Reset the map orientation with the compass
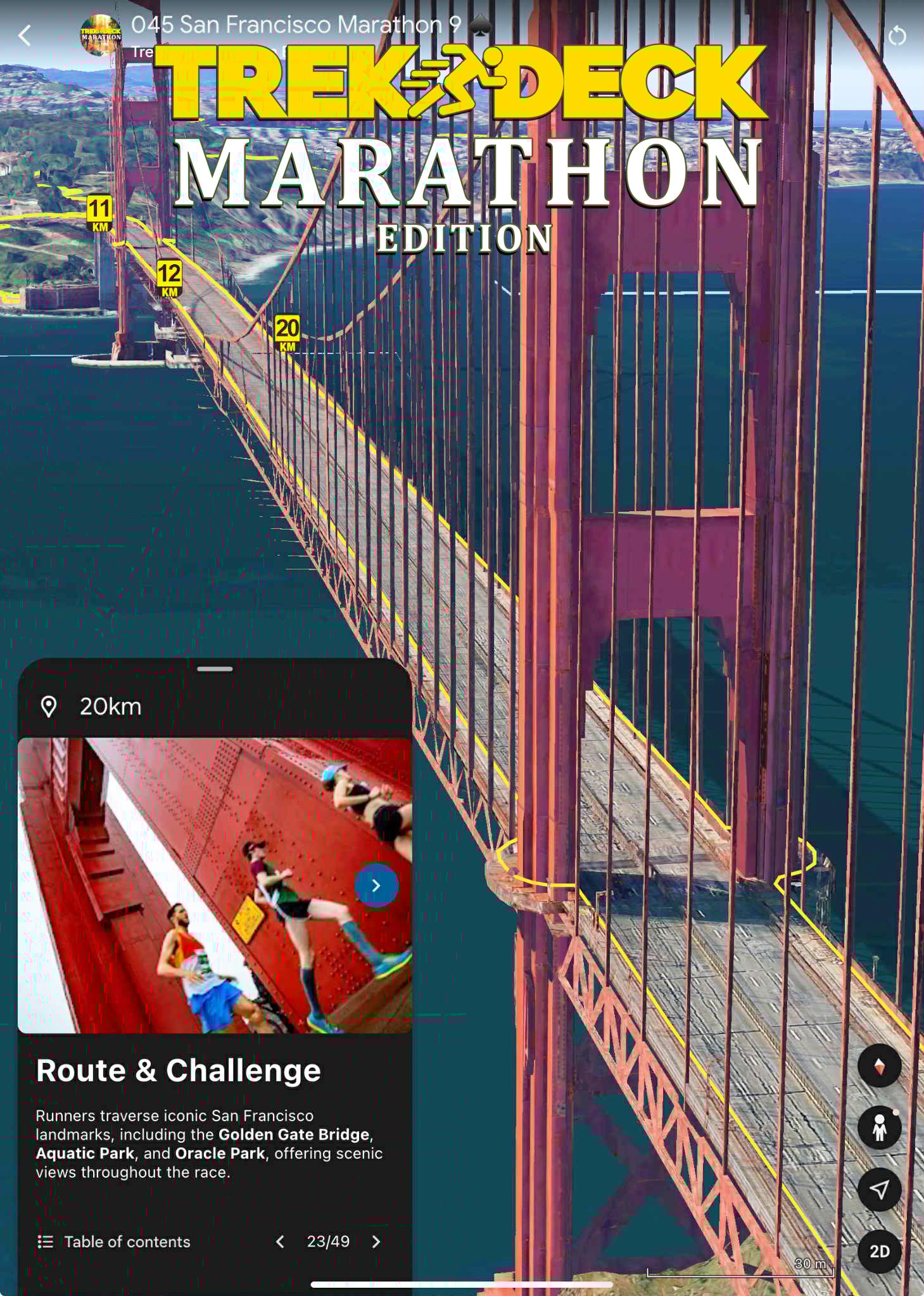The width and height of the screenshot is (924, 1296). pyautogui.click(x=879, y=1066)
